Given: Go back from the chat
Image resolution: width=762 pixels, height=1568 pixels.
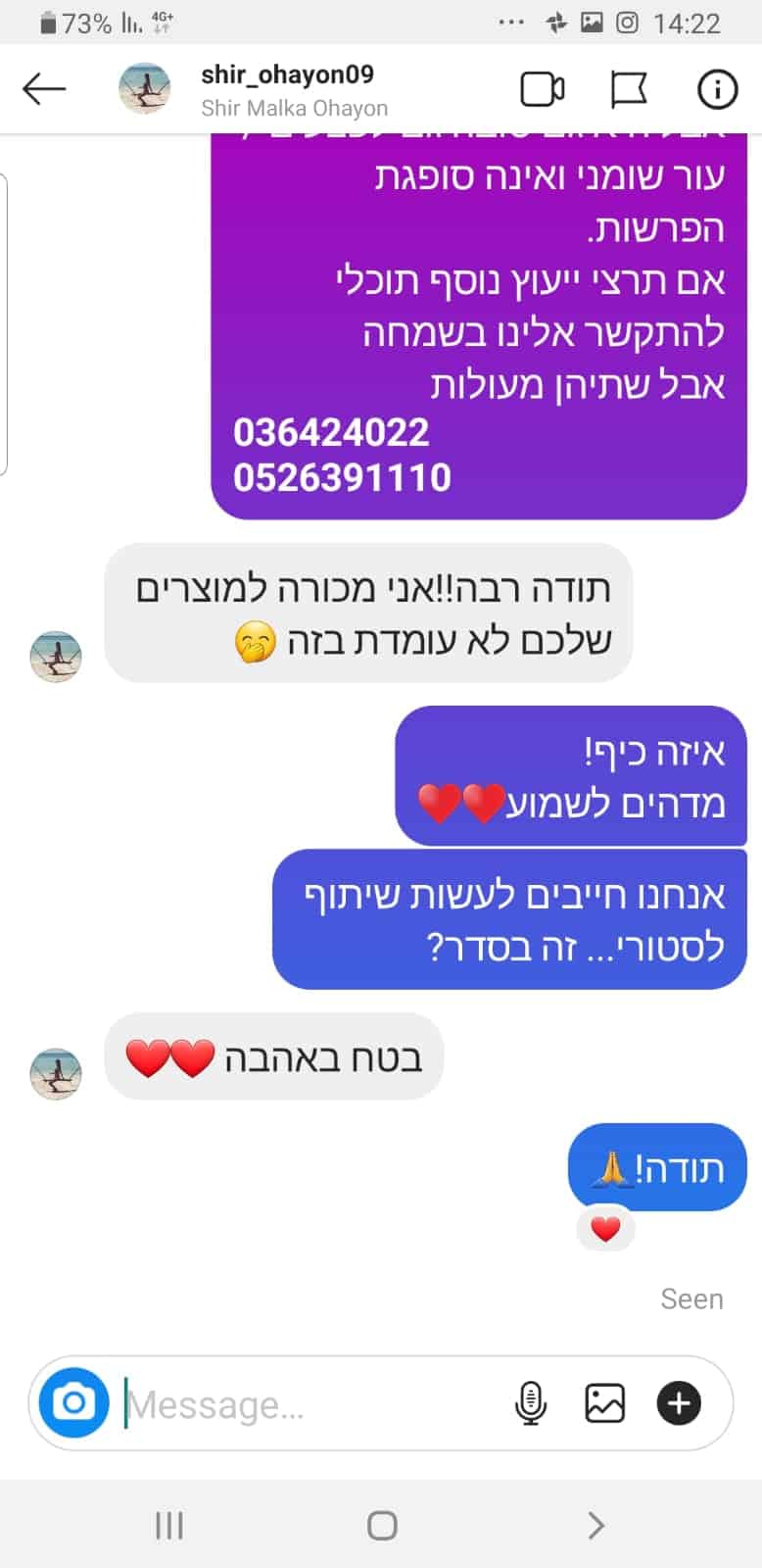Looking at the screenshot, I should [44, 90].
